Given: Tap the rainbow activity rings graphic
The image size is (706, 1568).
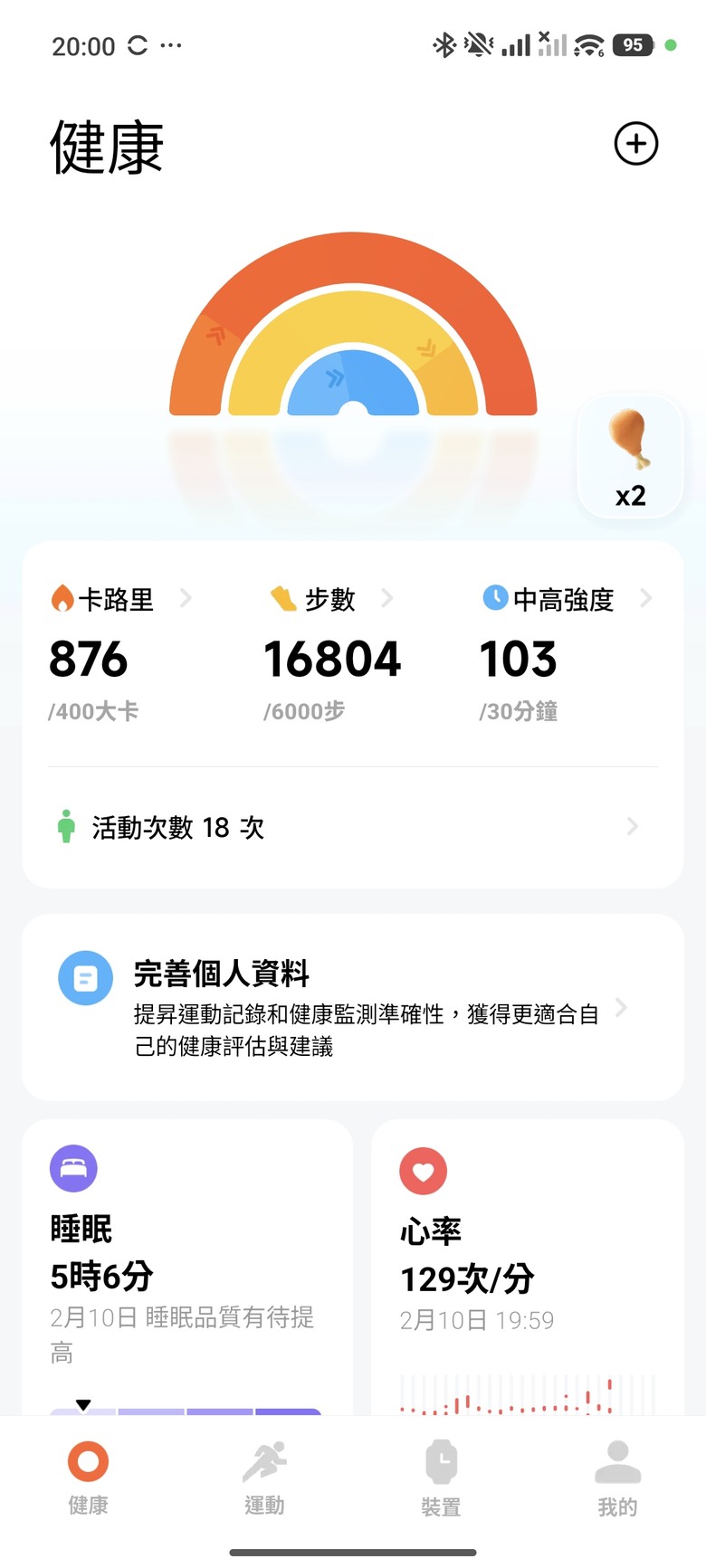Looking at the screenshot, I should click(352, 344).
